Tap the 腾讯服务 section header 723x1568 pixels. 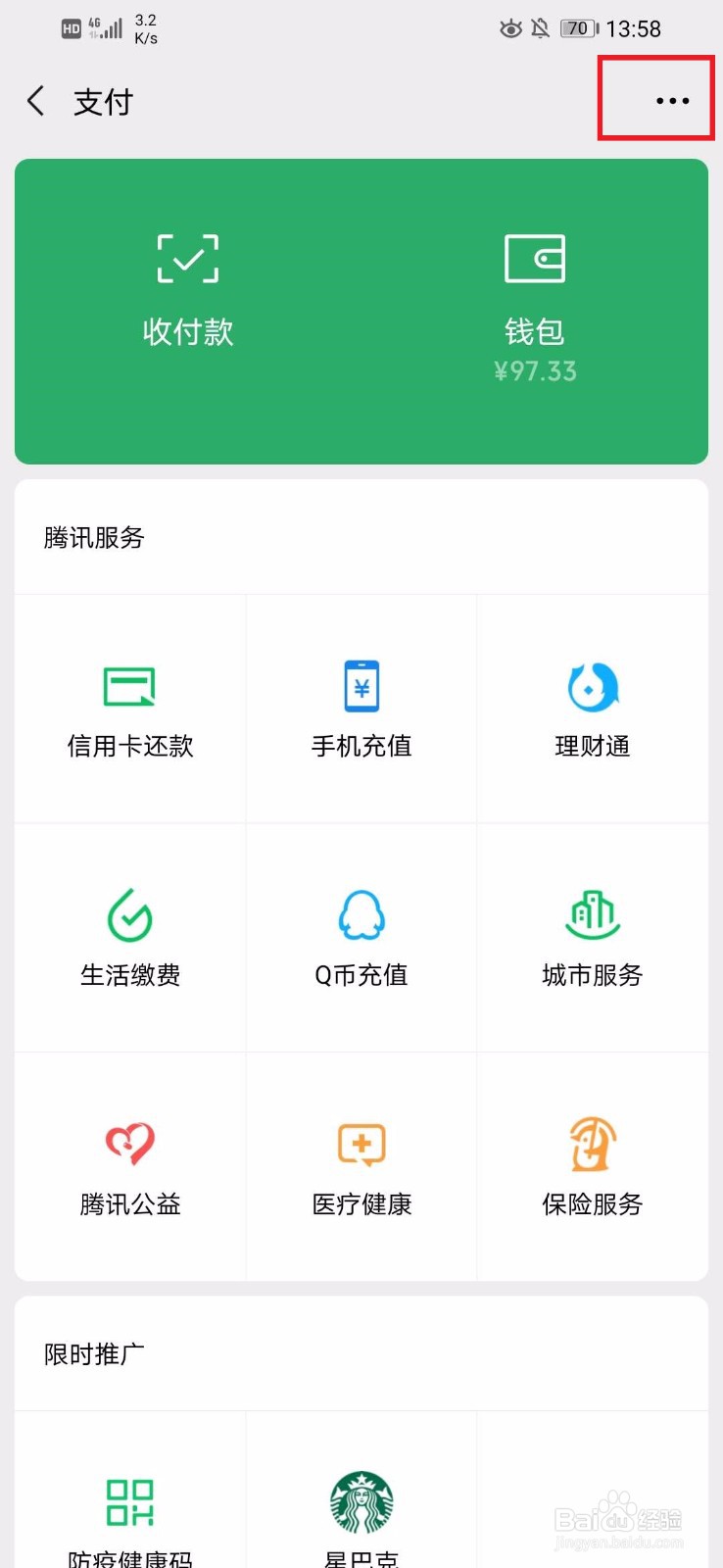tap(94, 538)
